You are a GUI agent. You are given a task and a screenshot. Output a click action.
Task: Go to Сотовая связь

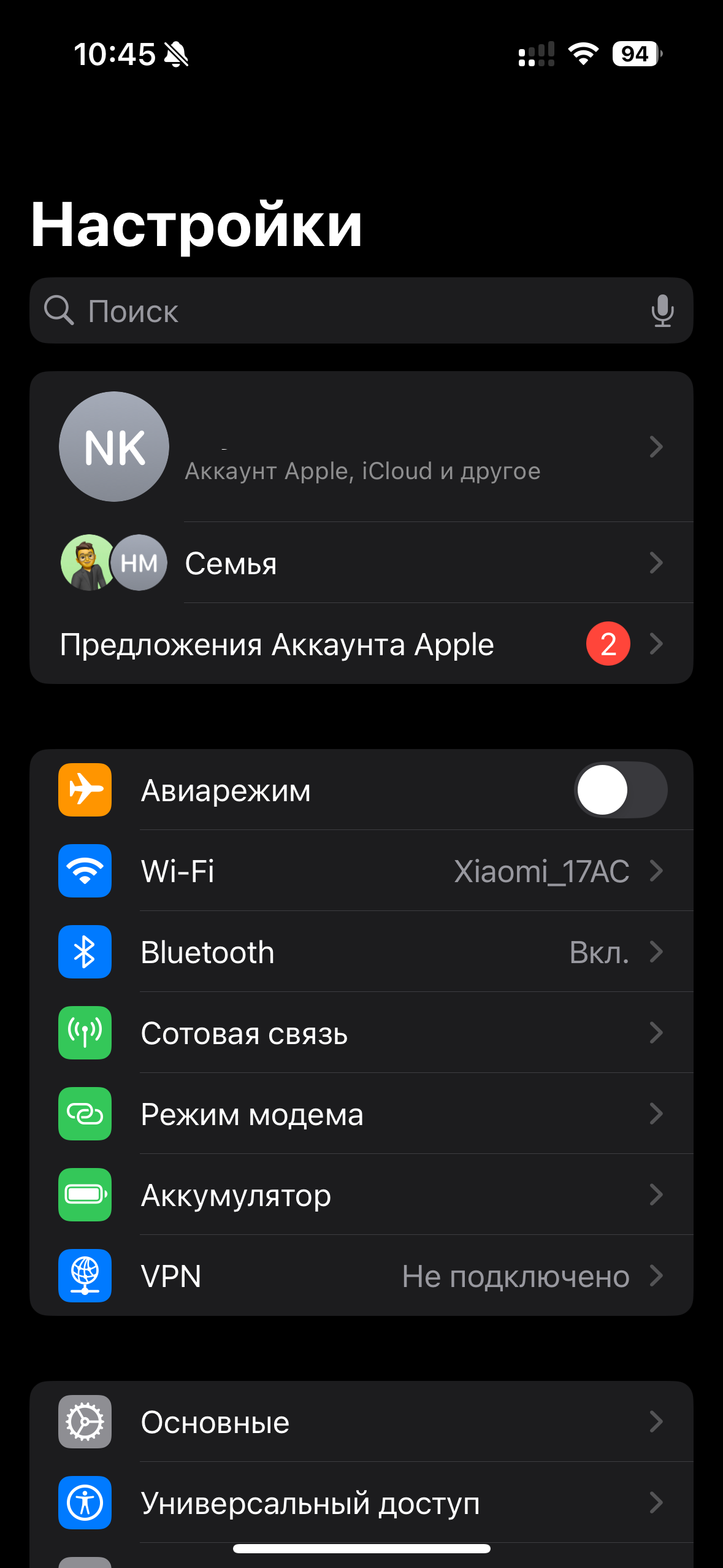(361, 1033)
